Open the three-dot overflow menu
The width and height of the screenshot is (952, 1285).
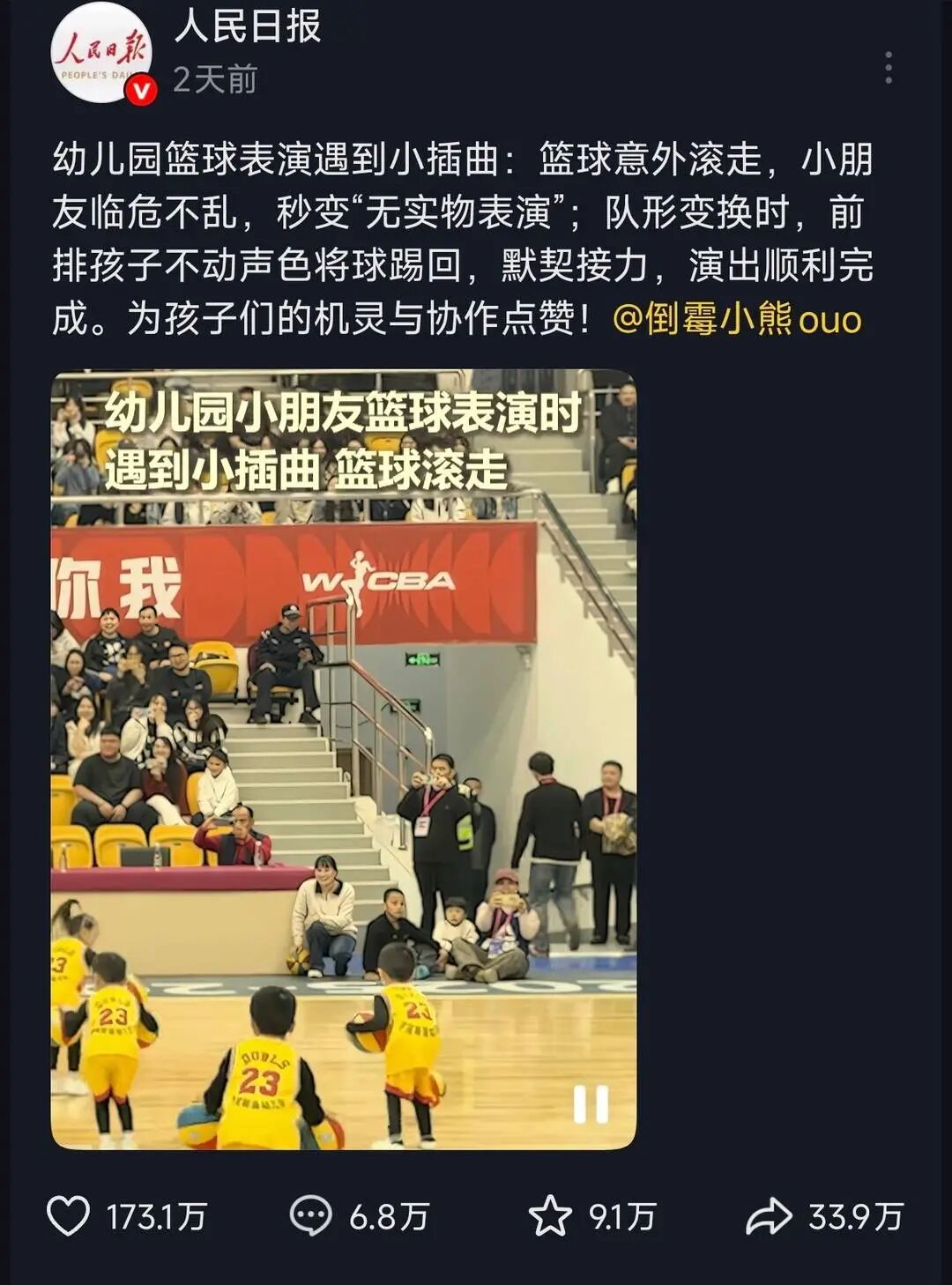pos(888,68)
